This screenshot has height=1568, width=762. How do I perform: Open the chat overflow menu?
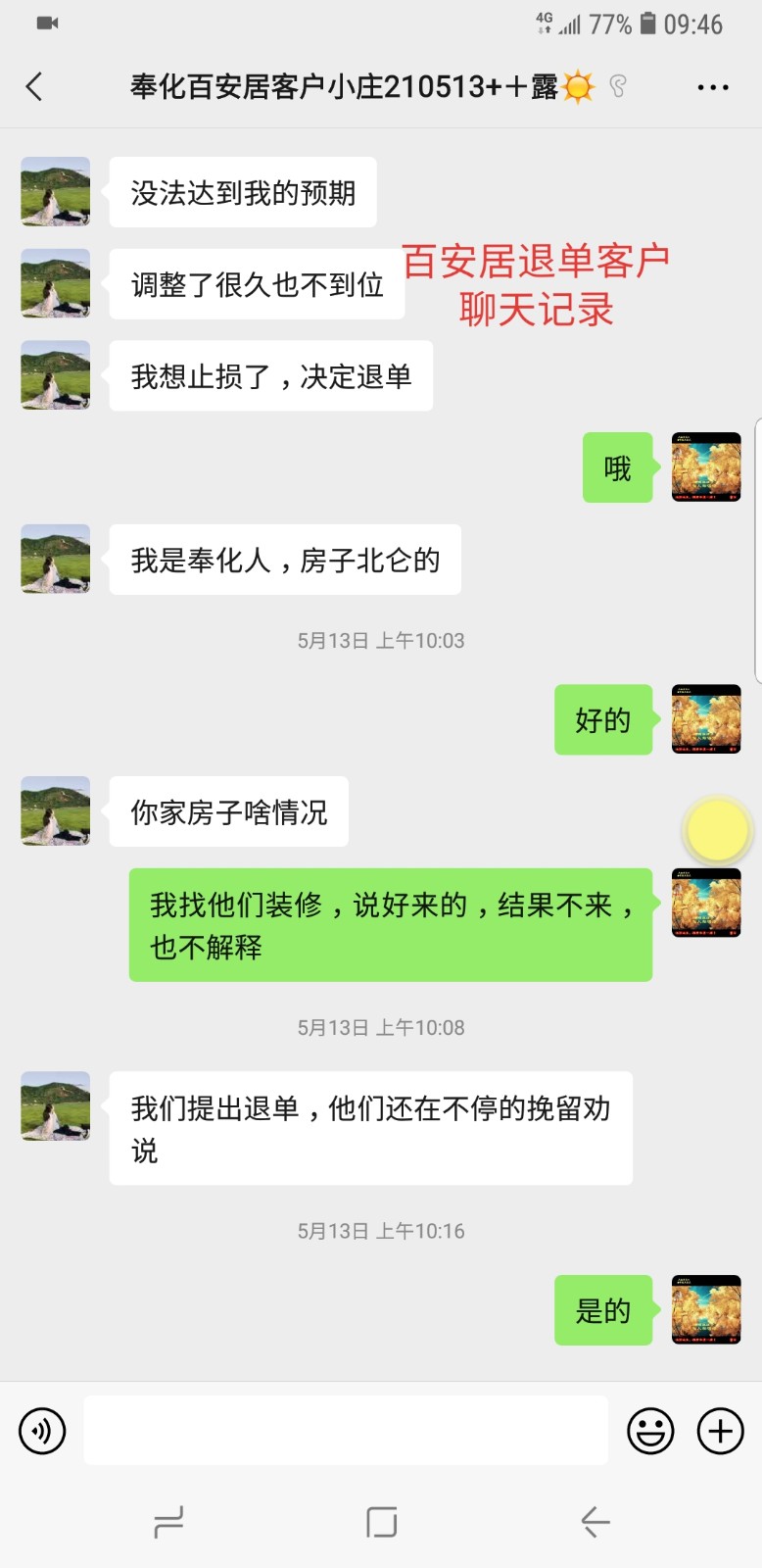tap(712, 87)
